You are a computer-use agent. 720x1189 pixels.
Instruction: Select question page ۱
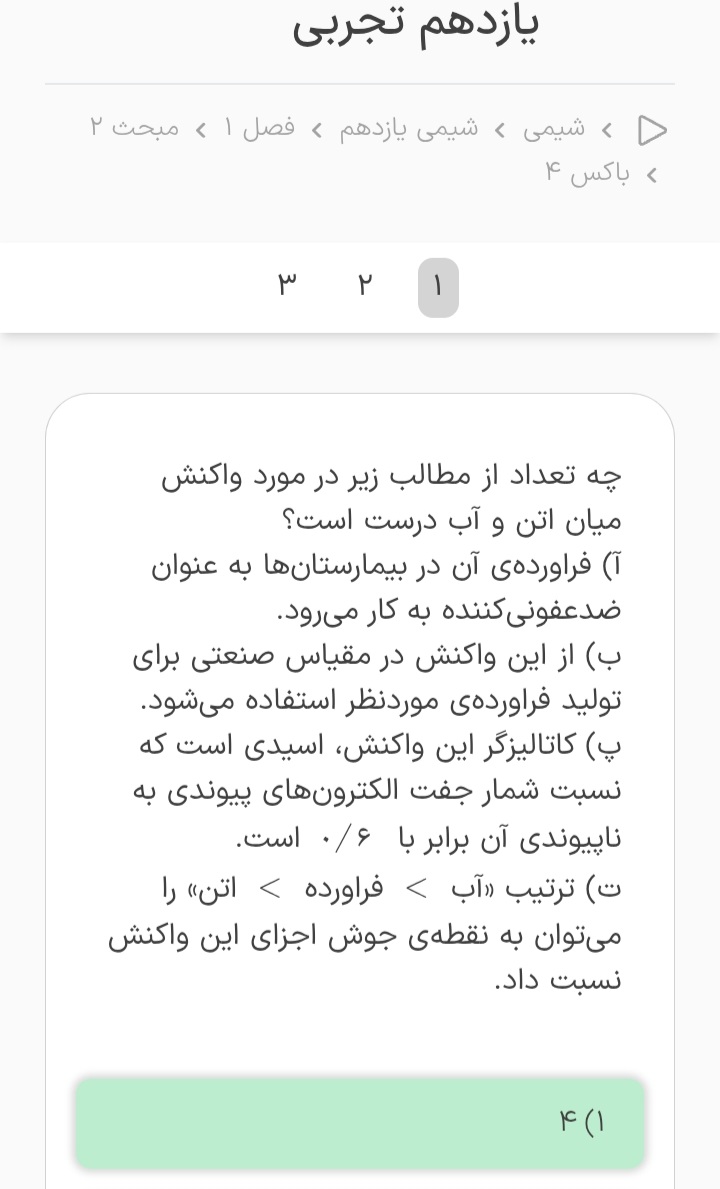[x=438, y=288]
